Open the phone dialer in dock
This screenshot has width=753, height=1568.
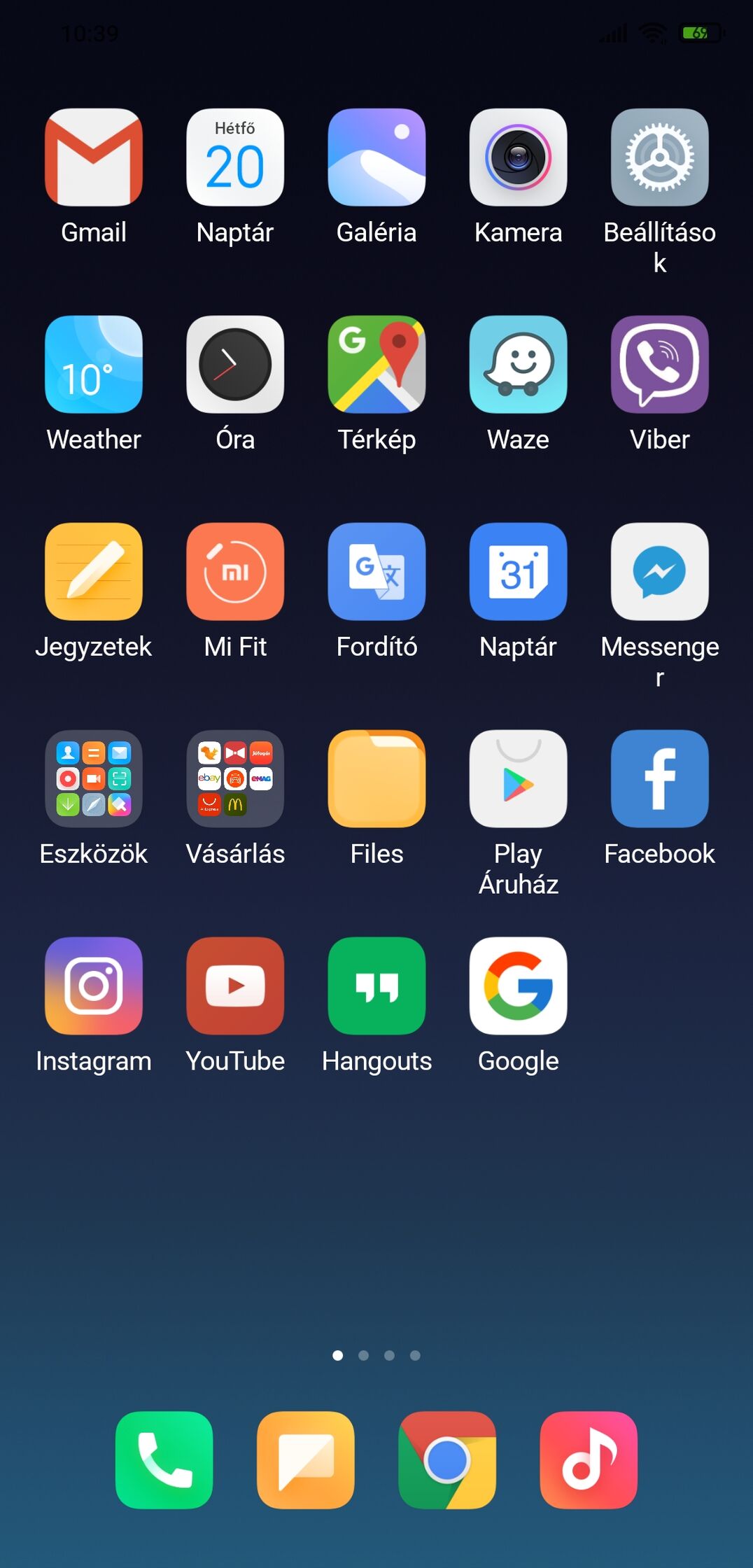(x=164, y=1460)
